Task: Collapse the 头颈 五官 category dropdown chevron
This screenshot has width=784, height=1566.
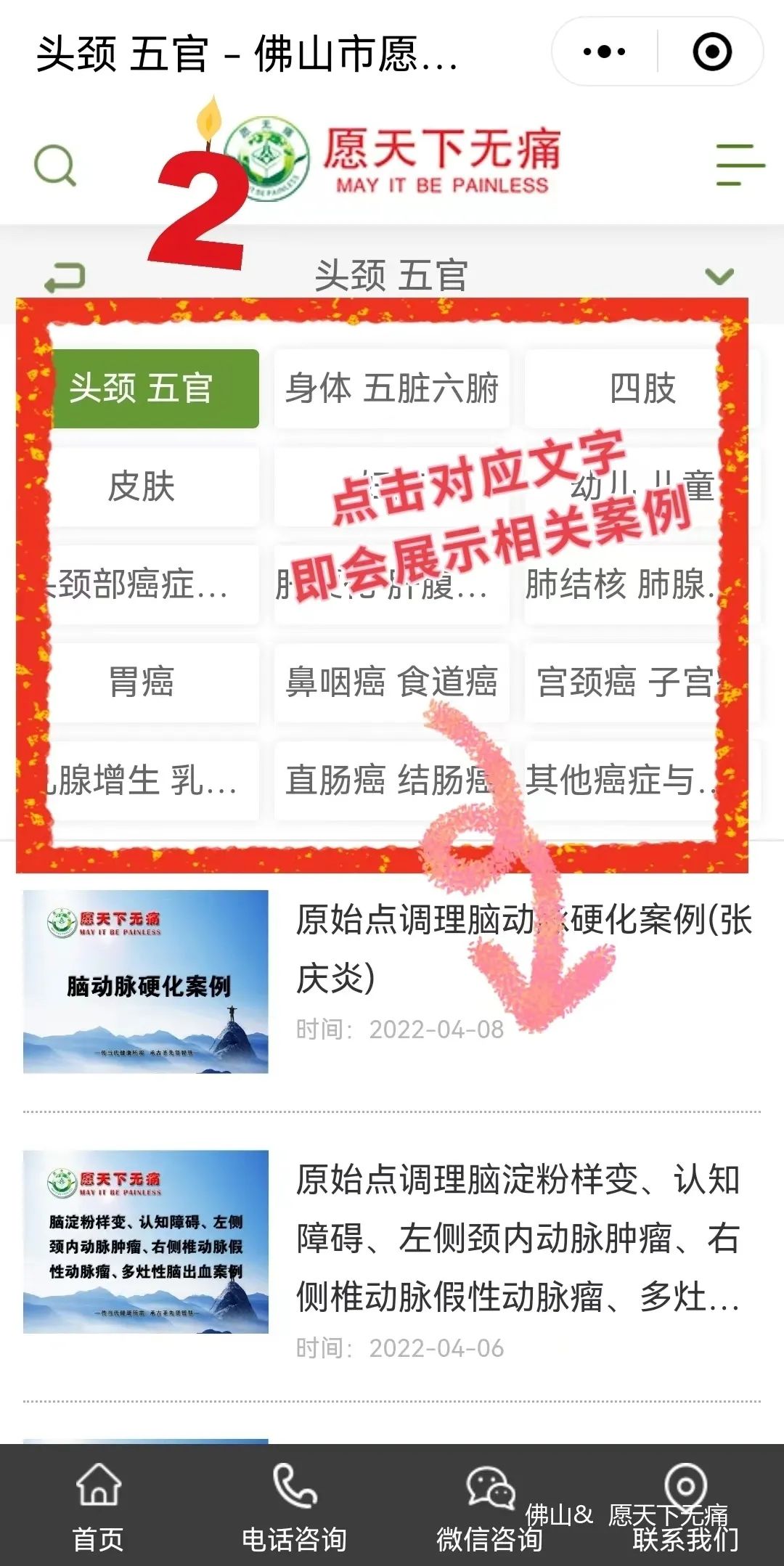Action: 719,276
